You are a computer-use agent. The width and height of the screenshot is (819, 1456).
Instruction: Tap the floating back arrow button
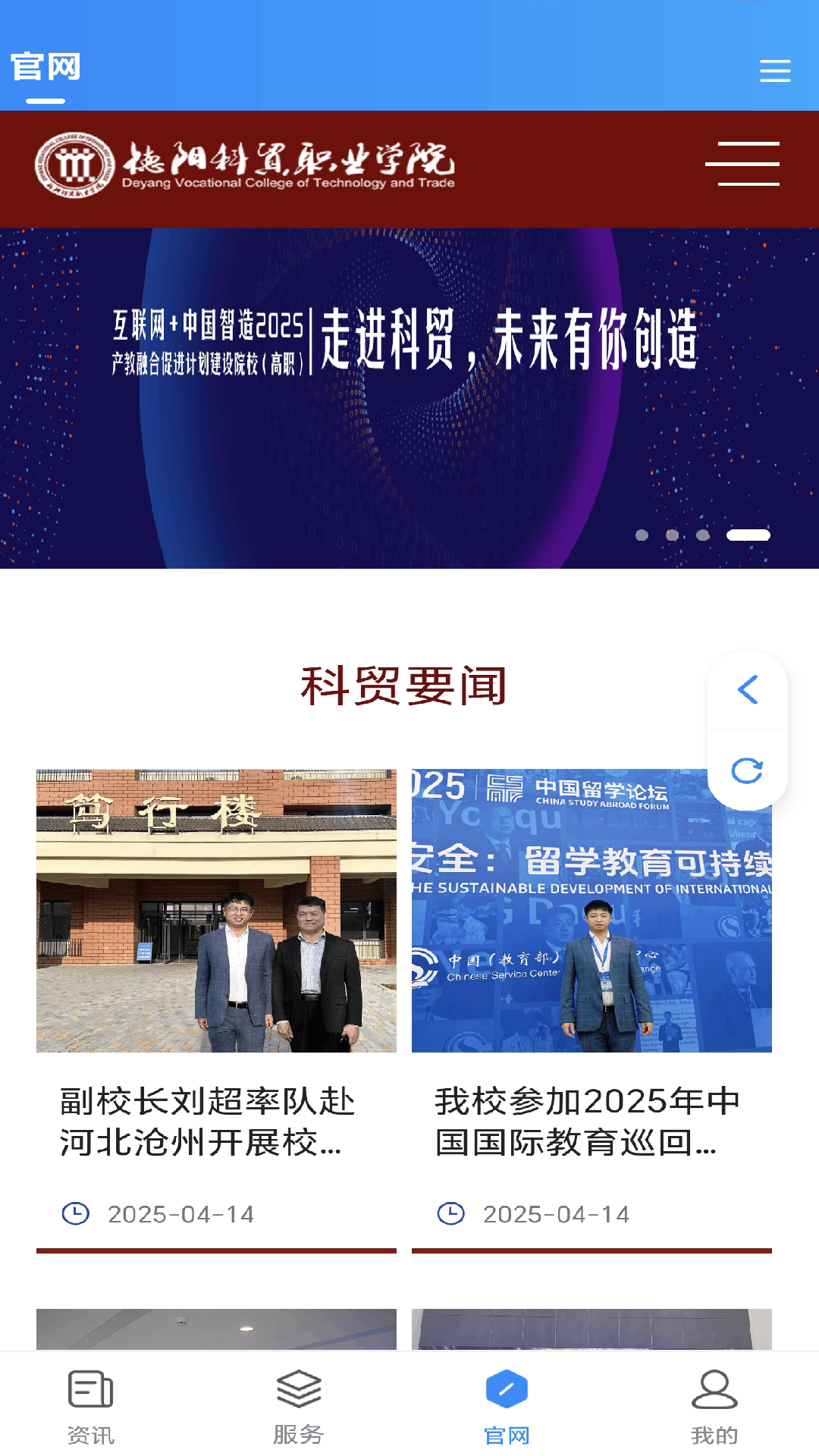tap(748, 690)
